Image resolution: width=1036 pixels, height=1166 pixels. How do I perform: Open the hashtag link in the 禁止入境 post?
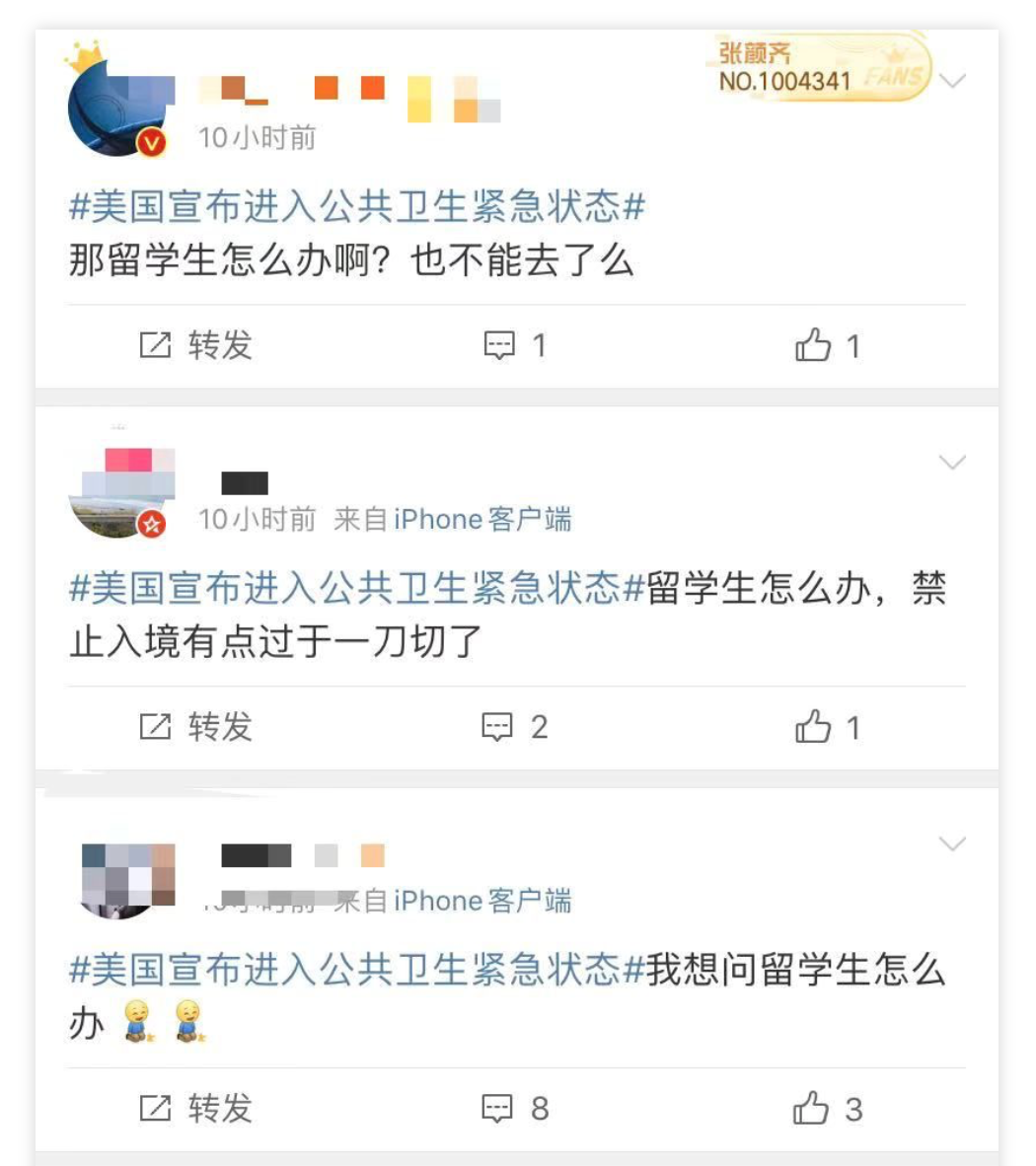(x=356, y=589)
